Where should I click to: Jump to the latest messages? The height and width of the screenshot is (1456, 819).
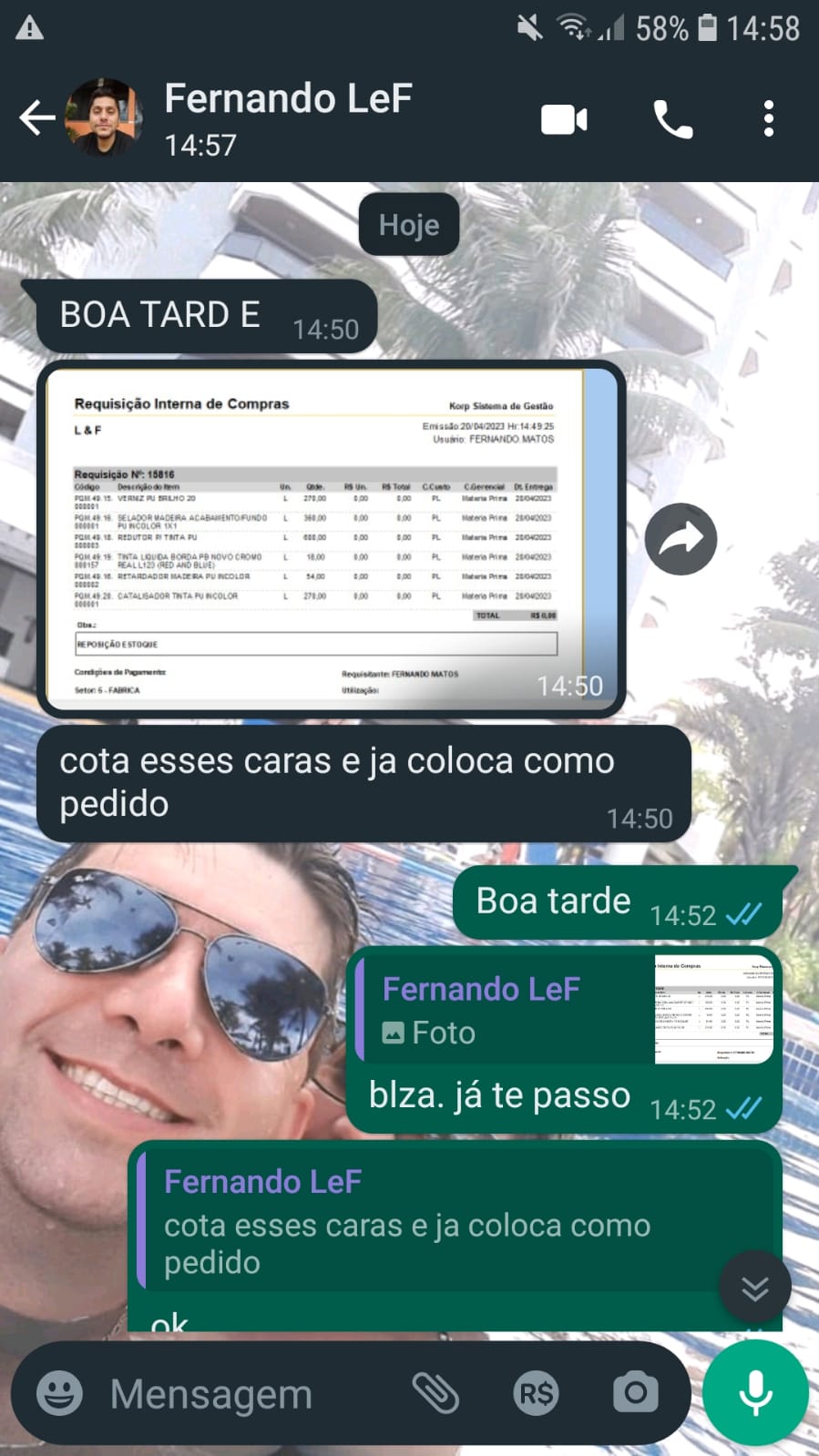coord(754,1287)
